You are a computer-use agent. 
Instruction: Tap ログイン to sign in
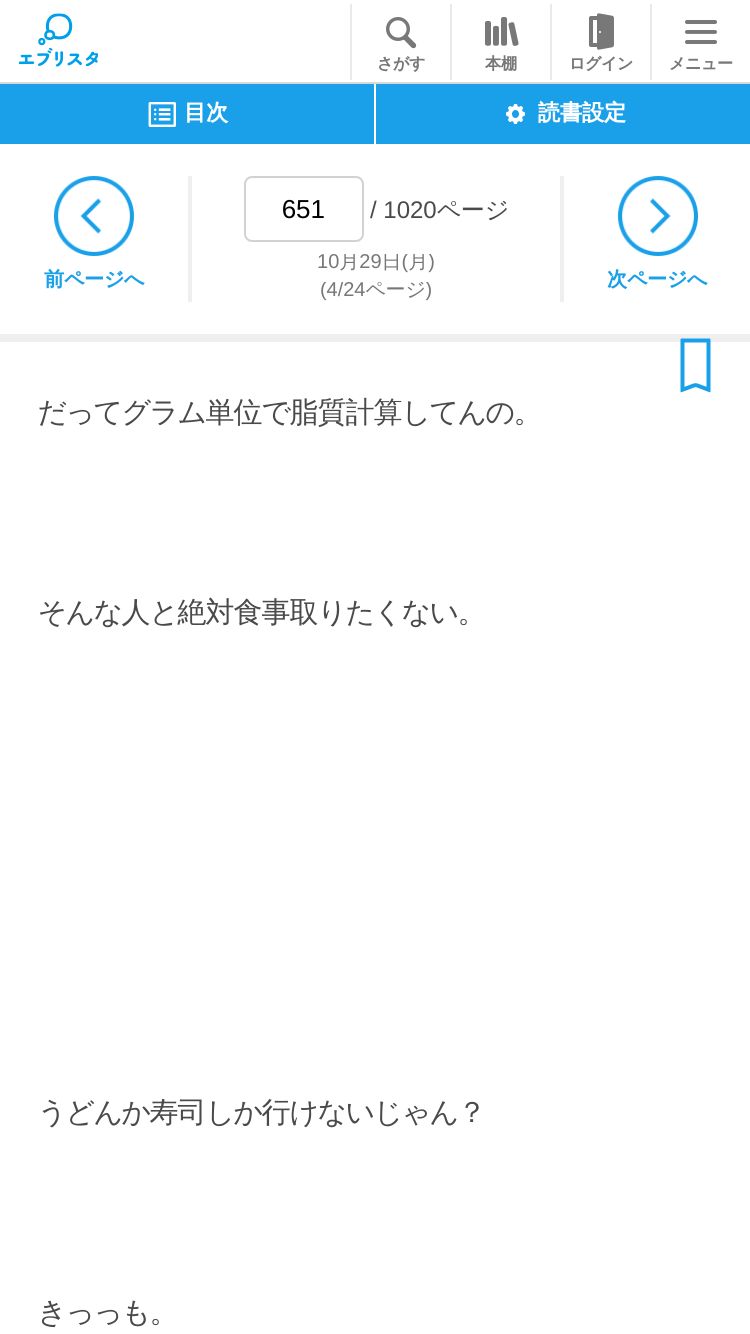click(601, 43)
